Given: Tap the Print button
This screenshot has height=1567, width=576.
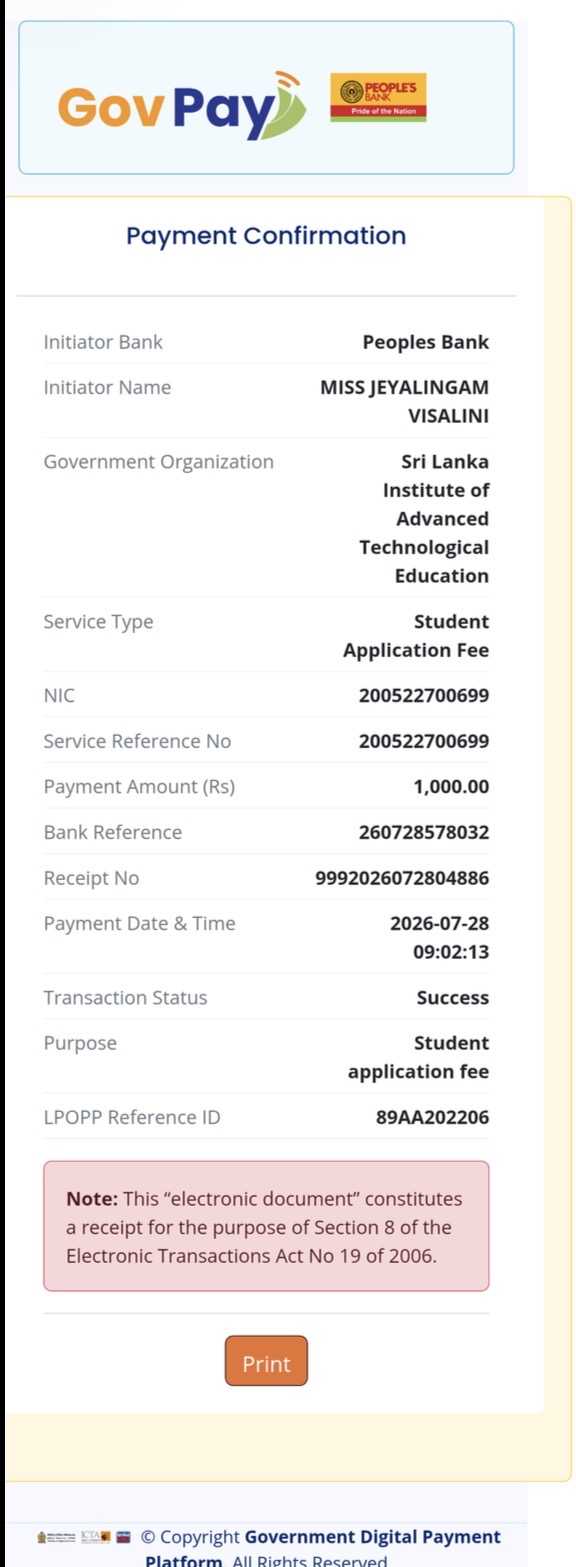Looking at the screenshot, I should click(x=266, y=1361).
